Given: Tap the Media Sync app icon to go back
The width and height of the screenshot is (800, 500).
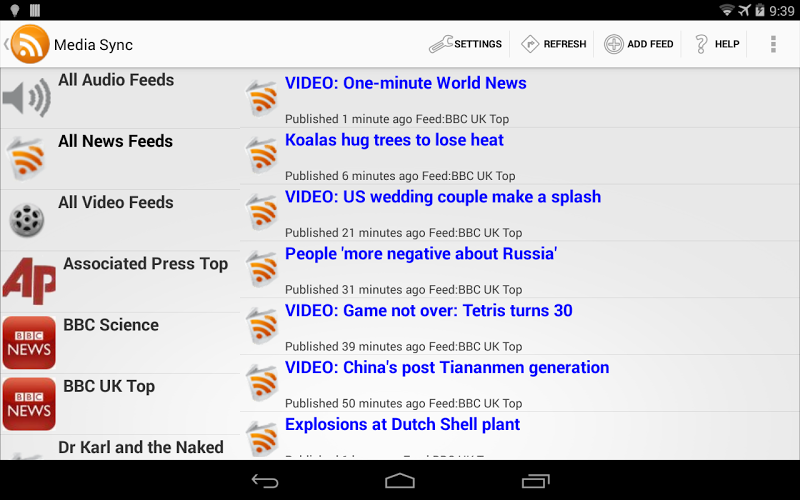Looking at the screenshot, I should pyautogui.click(x=29, y=44).
